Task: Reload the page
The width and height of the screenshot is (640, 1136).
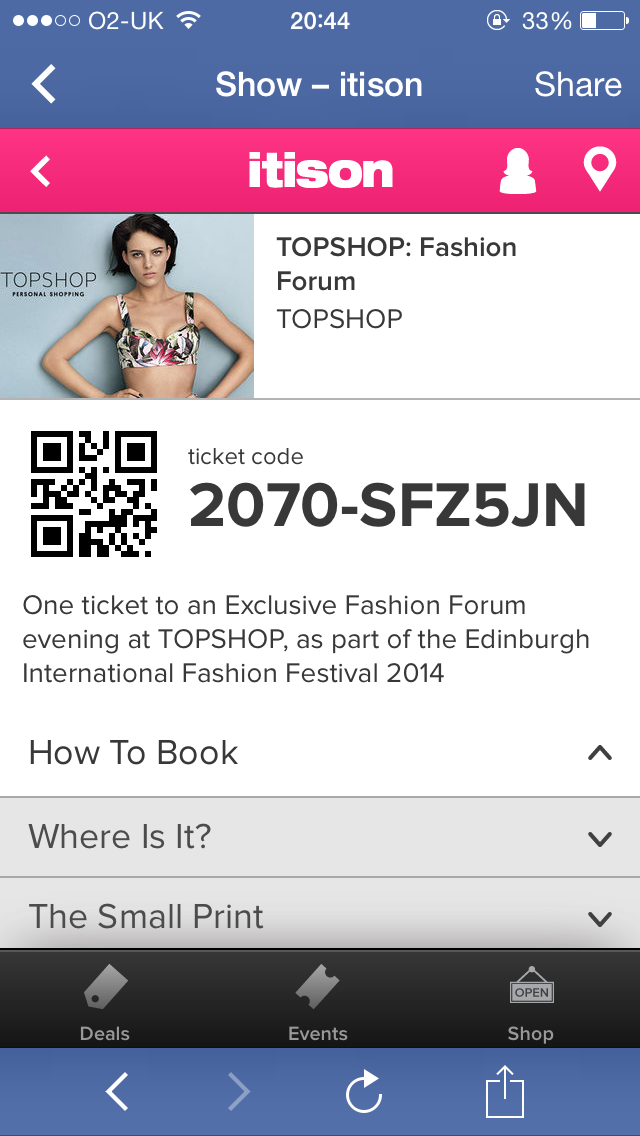Action: point(364,1092)
